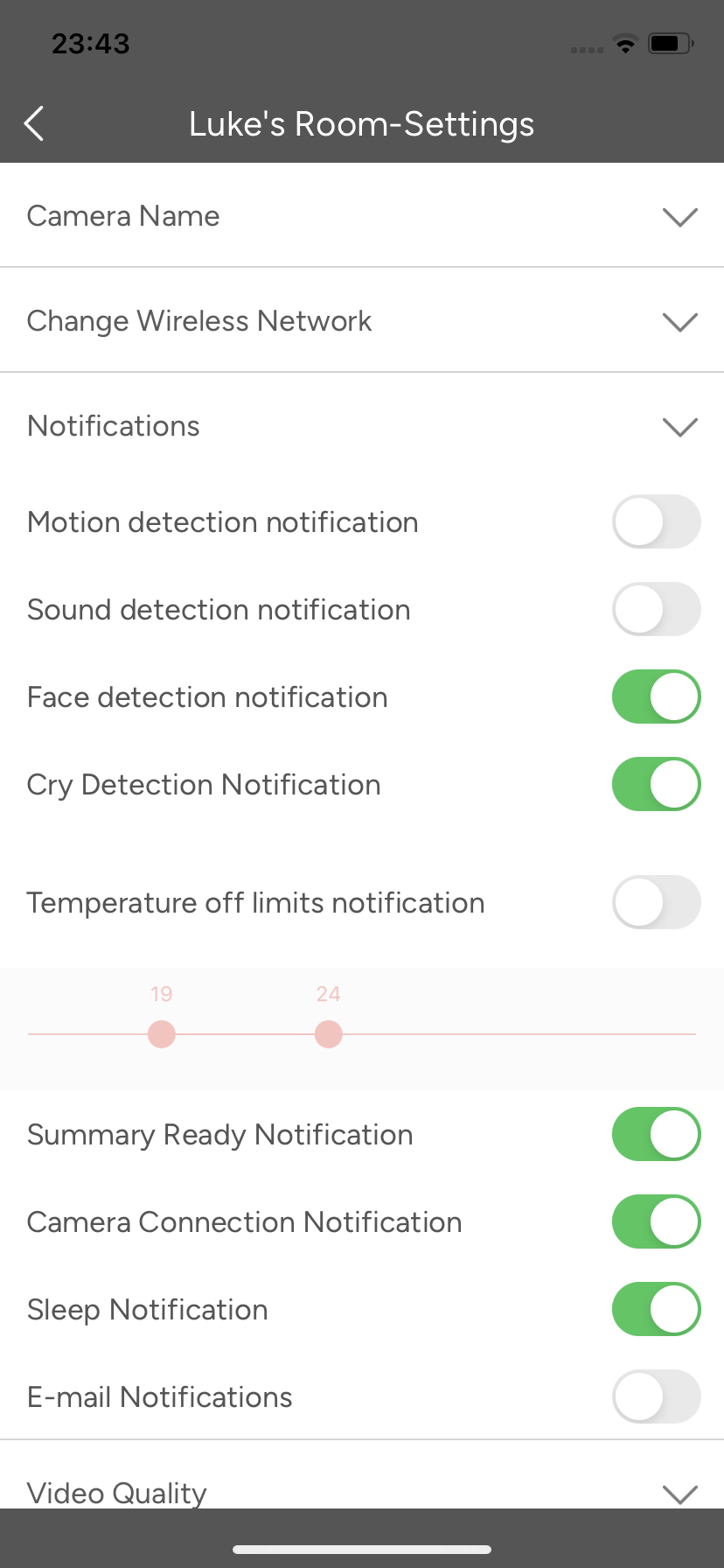
Task: Collapse the Notifications section
Action: coord(362,426)
